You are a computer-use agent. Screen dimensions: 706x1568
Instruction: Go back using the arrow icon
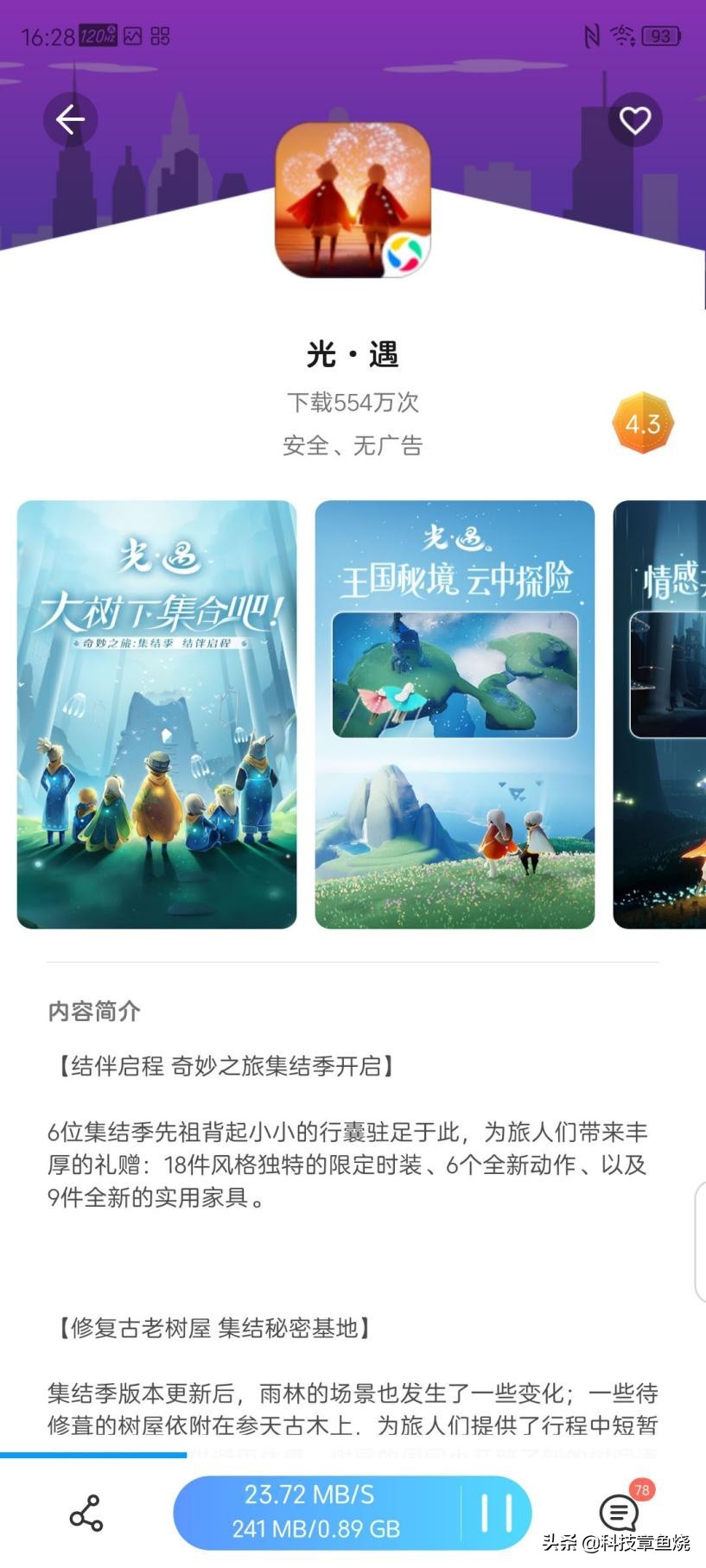coord(70,119)
